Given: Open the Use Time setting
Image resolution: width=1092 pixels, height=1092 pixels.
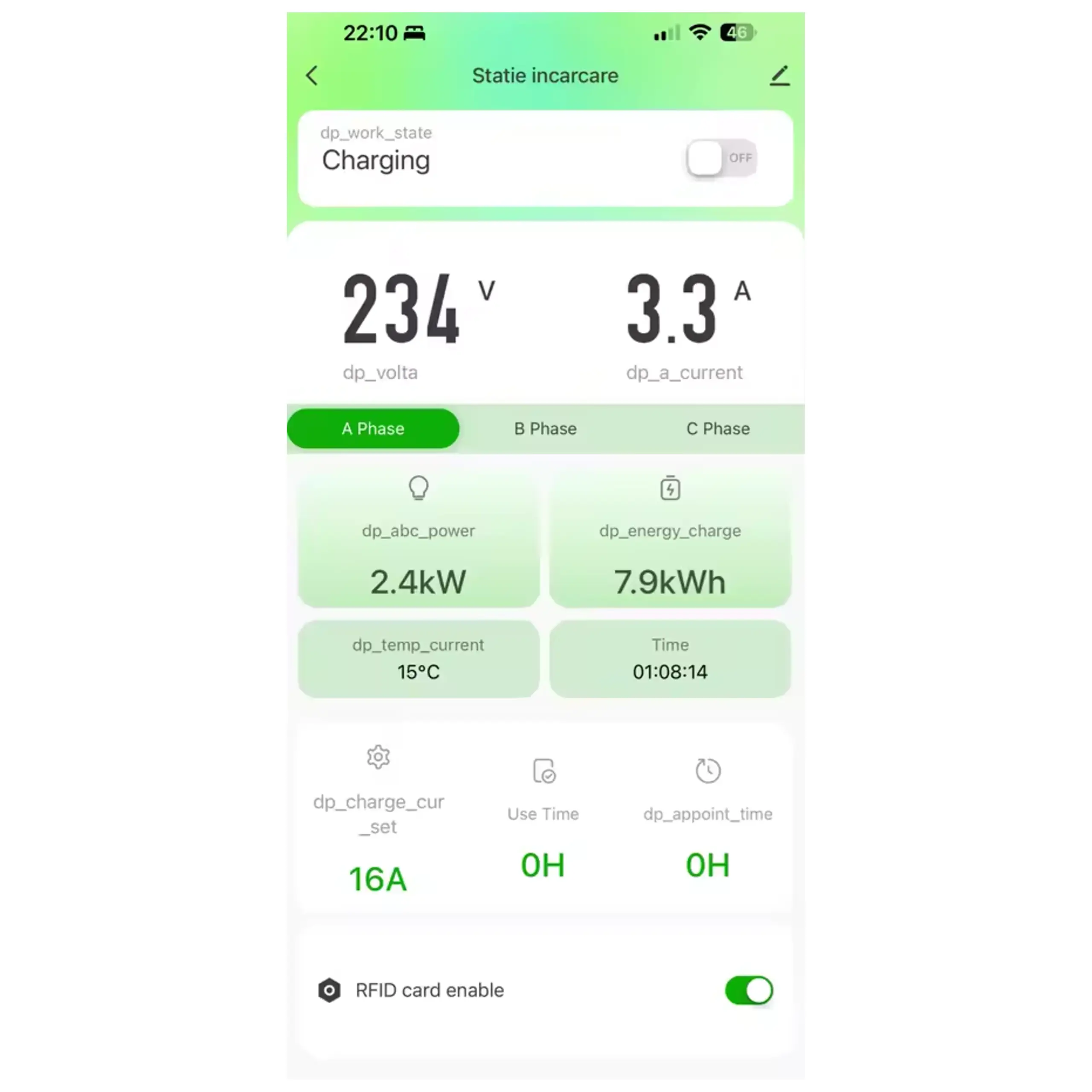Looking at the screenshot, I should 543,819.
